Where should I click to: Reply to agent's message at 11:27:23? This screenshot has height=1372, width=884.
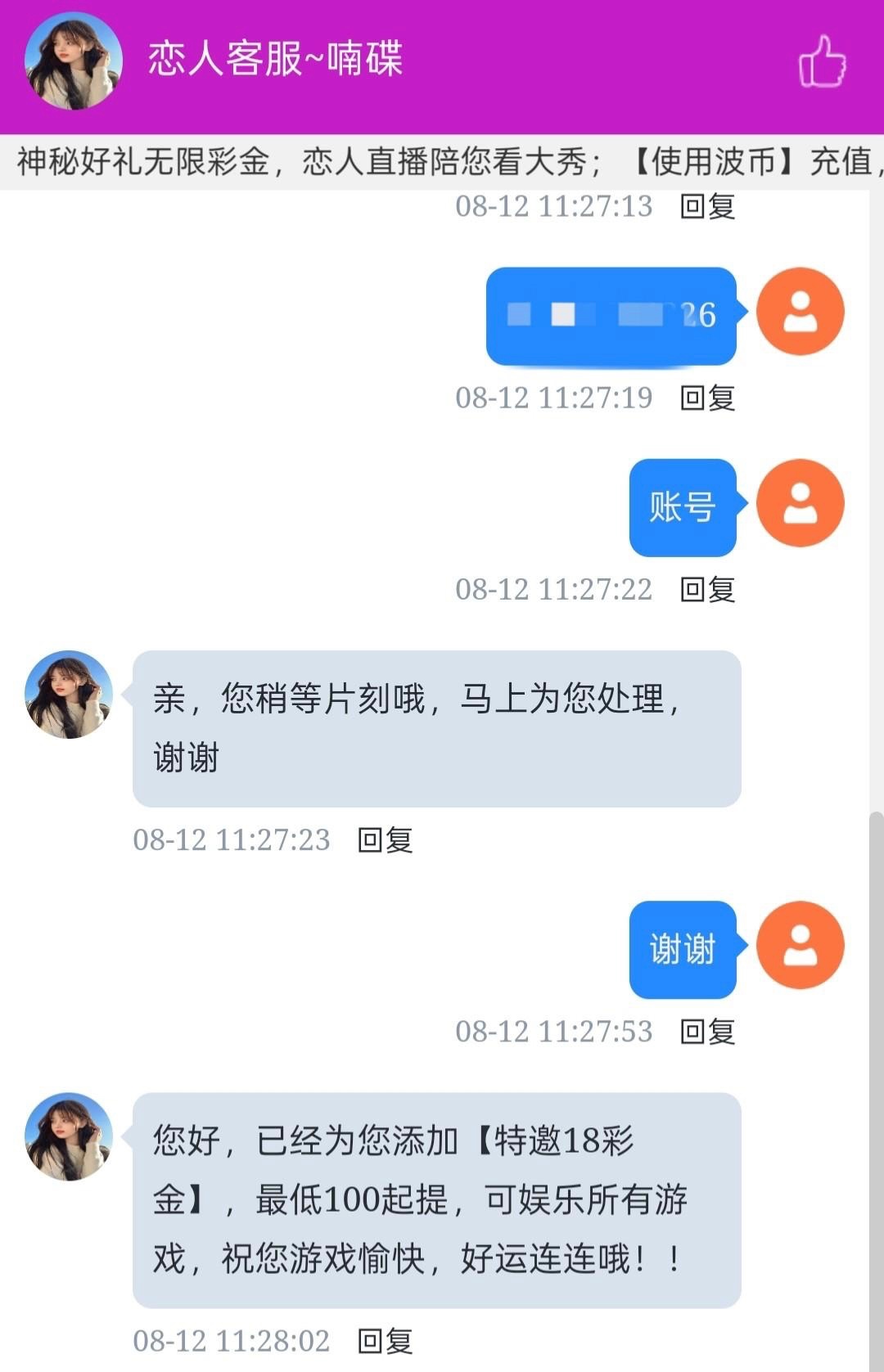(385, 840)
